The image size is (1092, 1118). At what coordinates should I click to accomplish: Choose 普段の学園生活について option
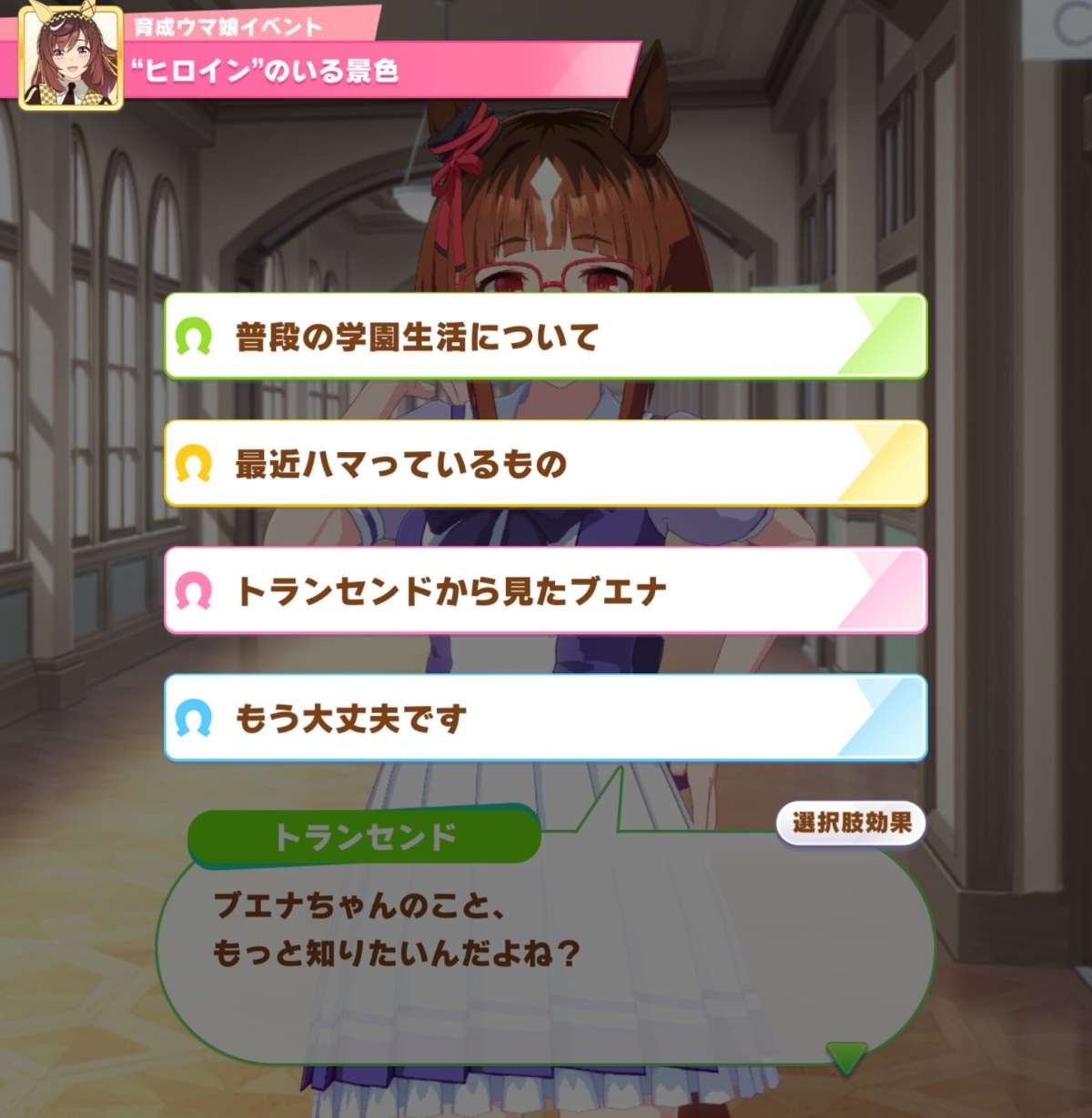[544, 337]
